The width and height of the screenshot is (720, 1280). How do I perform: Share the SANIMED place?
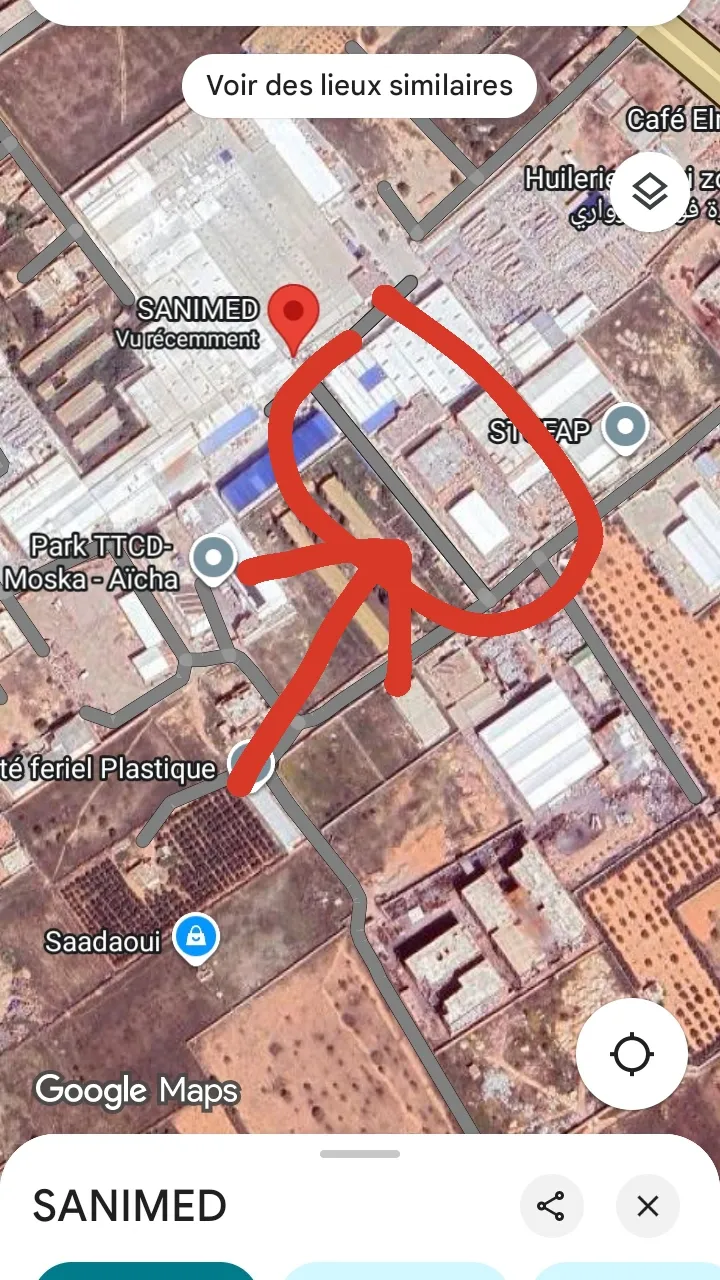click(551, 1206)
